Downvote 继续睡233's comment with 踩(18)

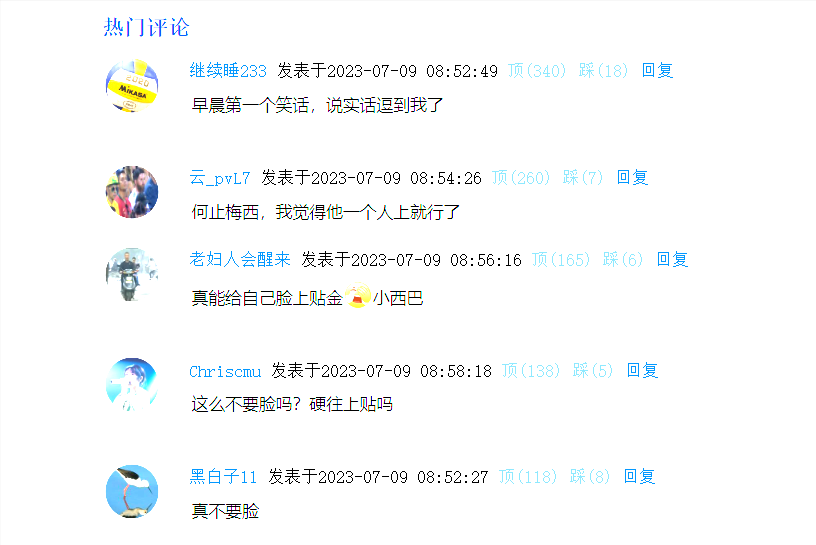point(603,71)
